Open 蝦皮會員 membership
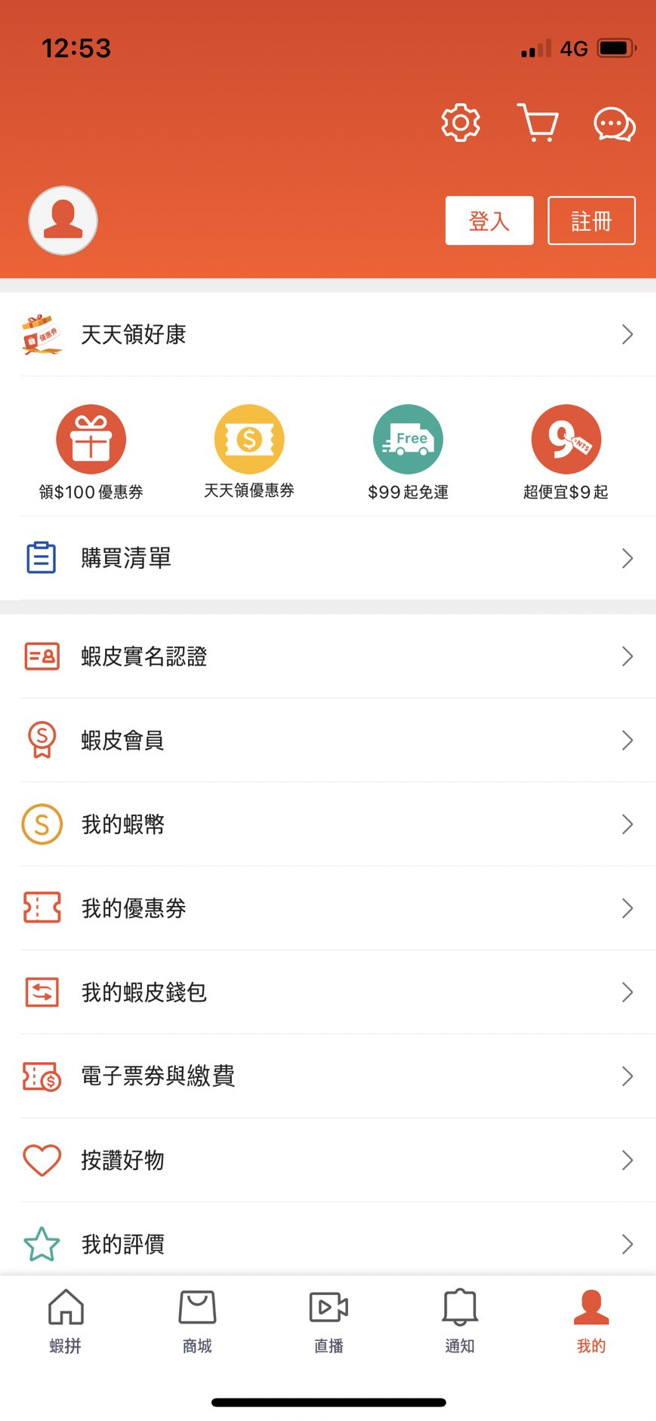 (328, 741)
